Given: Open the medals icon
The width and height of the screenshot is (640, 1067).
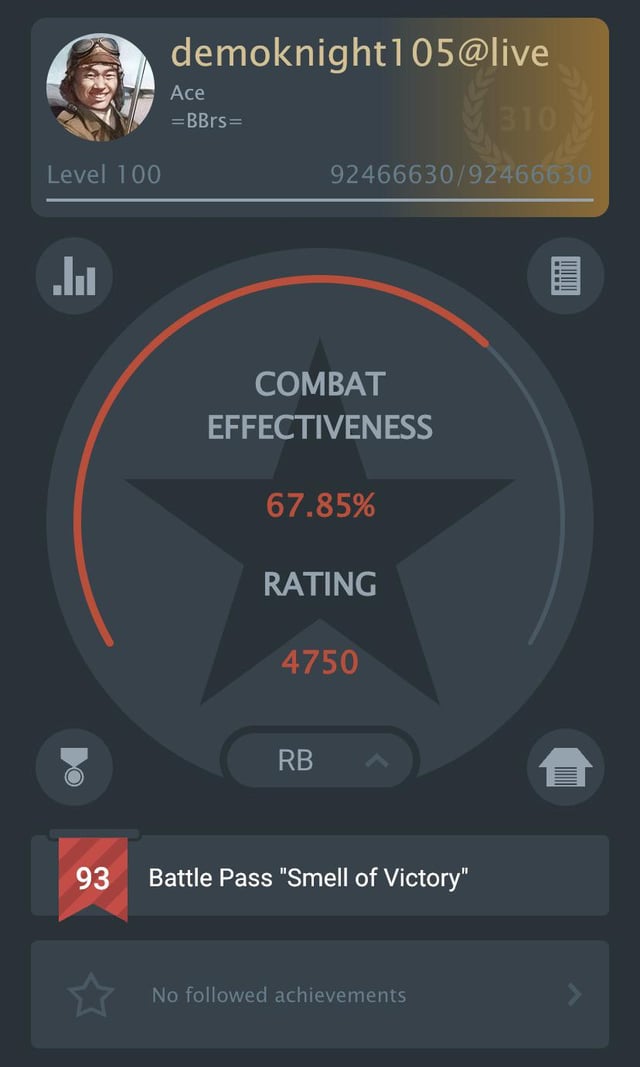Looking at the screenshot, I should 74,767.
